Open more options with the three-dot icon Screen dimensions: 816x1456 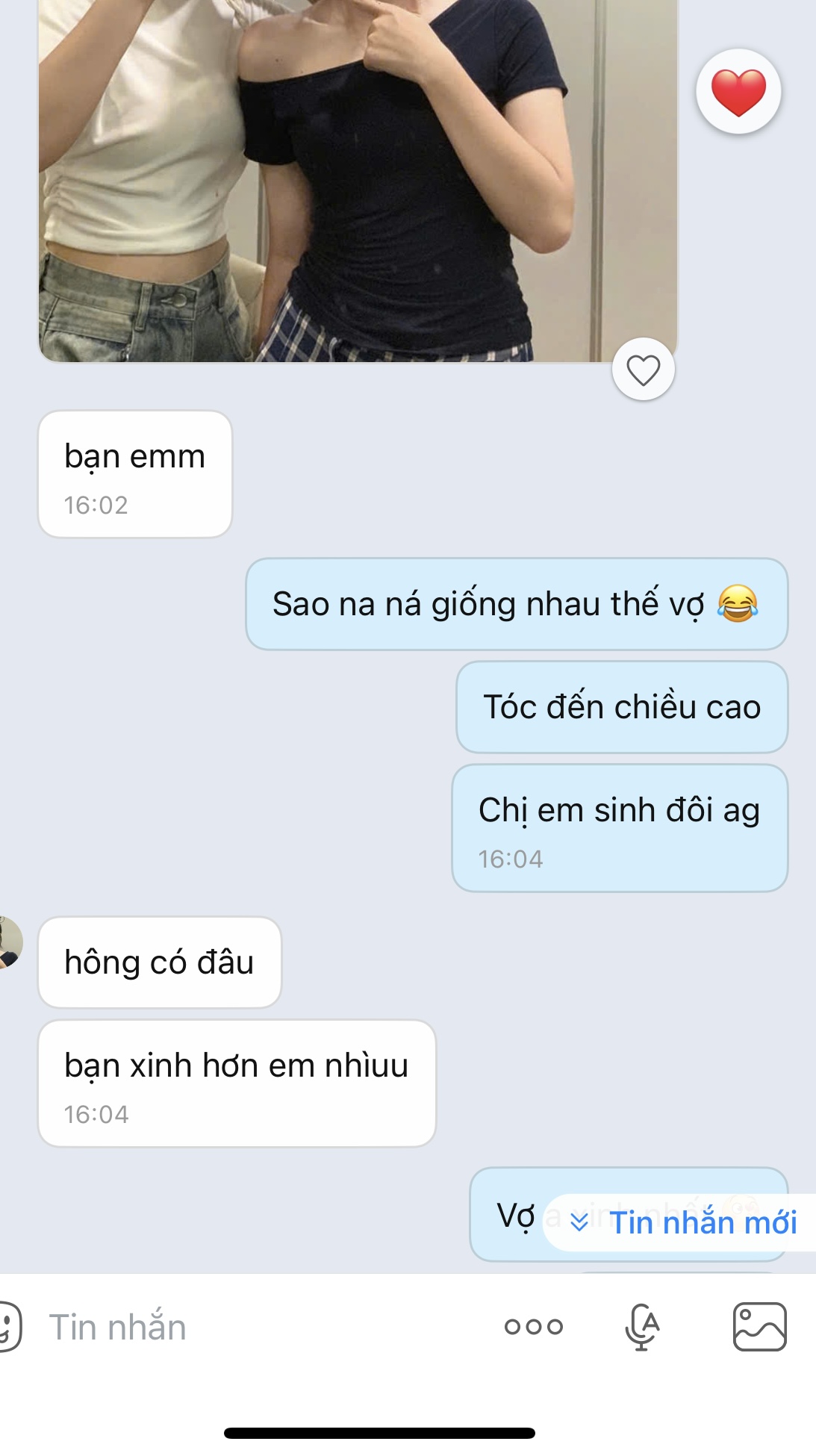pos(534,1327)
